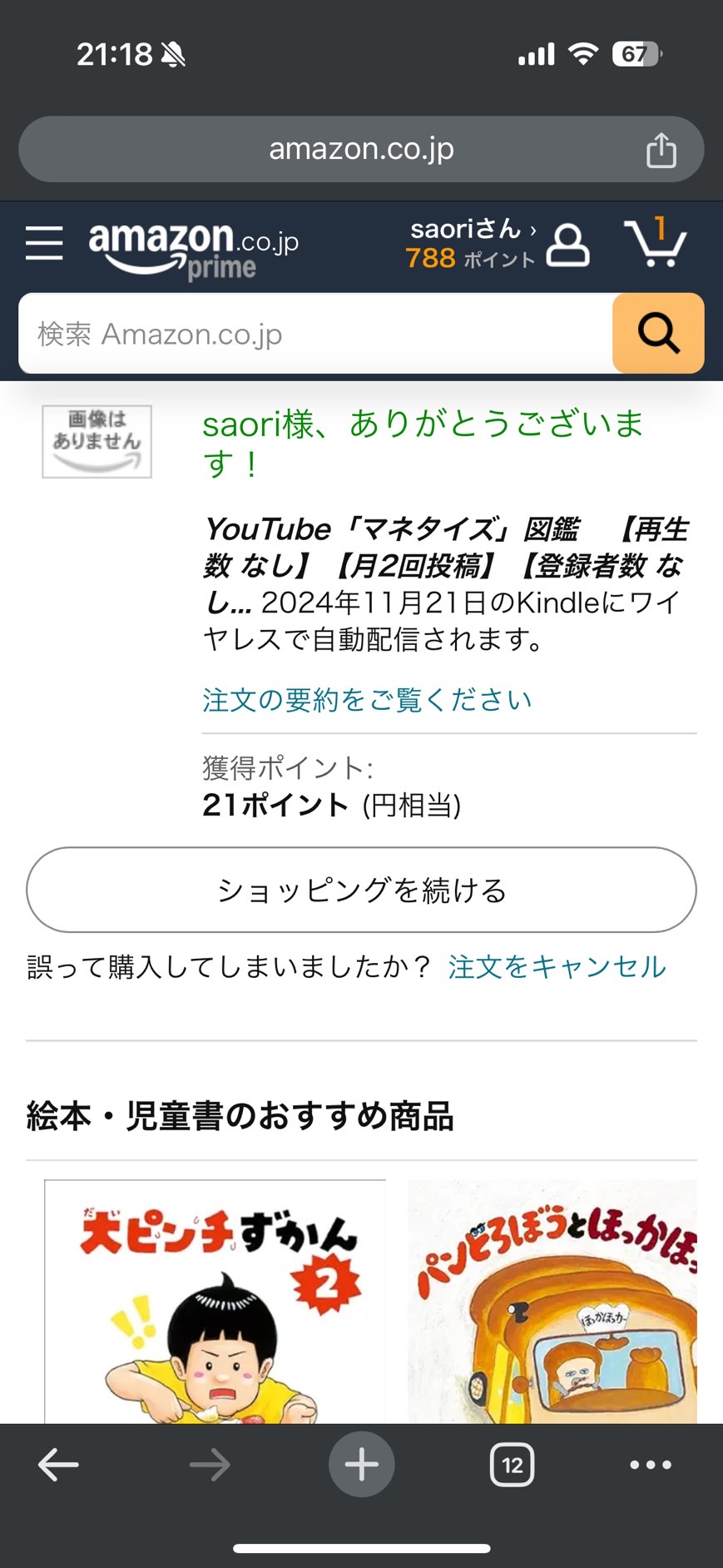Open the 注文の要約をご覧ください link
The image size is (723, 1568).
pos(367,700)
